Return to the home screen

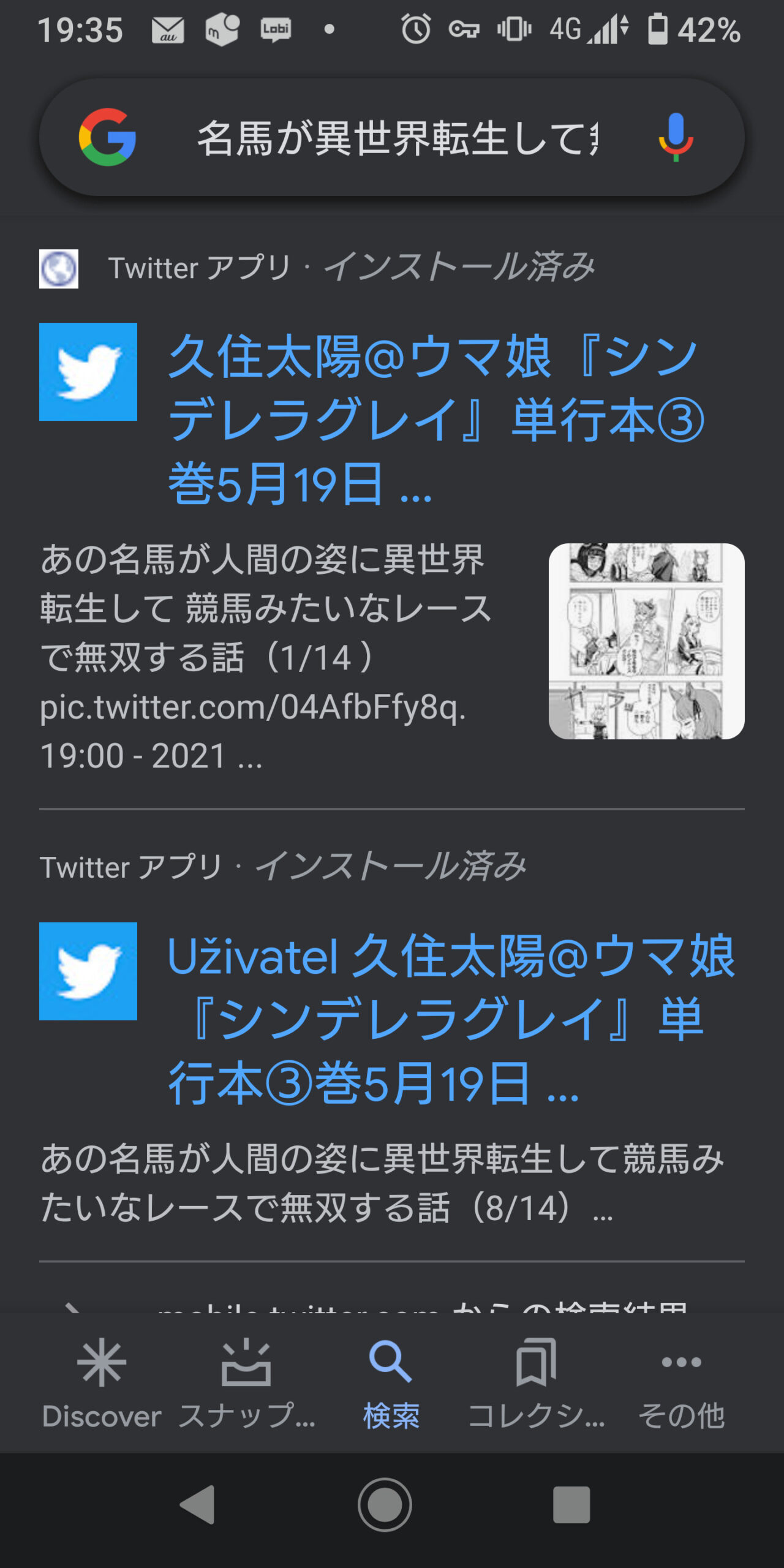click(385, 1504)
